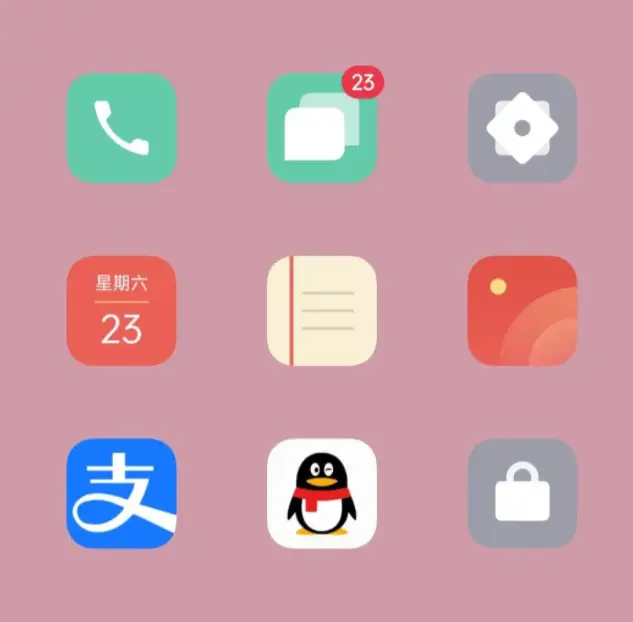Open the Gallery photos app
Image resolution: width=633 pixels, height=622 pixels.
click(x=522, y=310)
